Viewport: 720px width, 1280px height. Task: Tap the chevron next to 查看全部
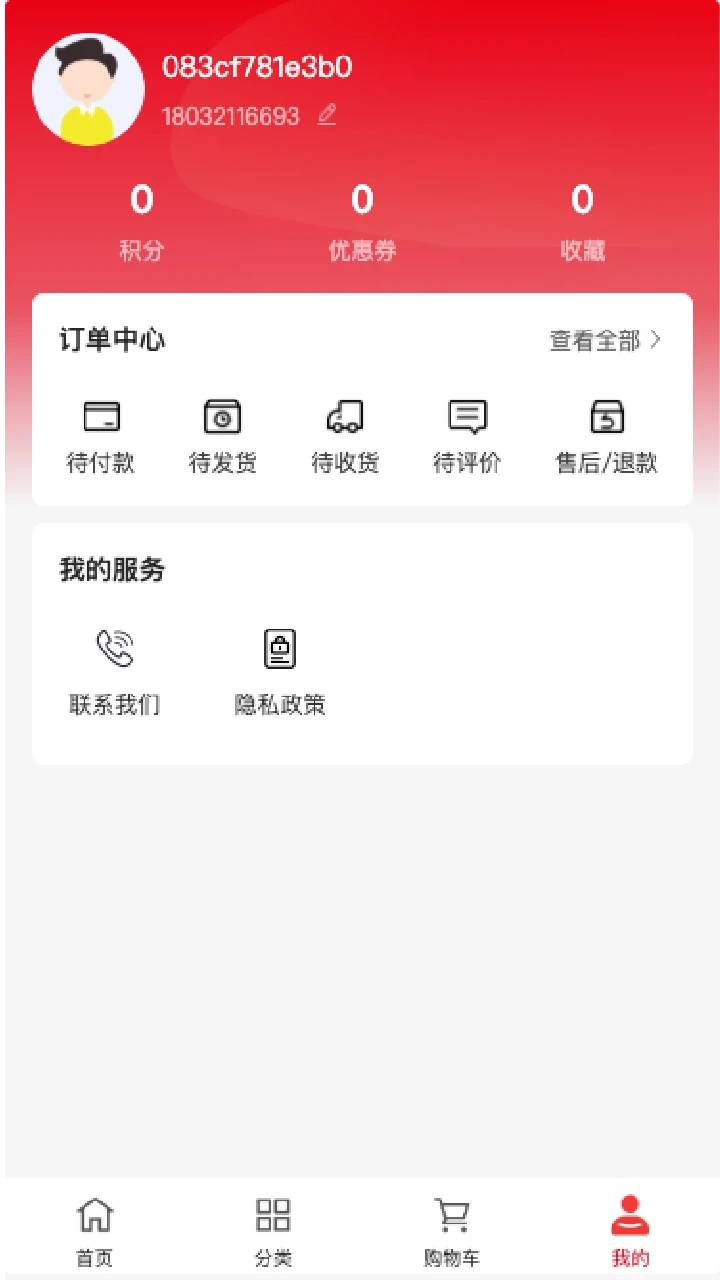pos(657,340)
